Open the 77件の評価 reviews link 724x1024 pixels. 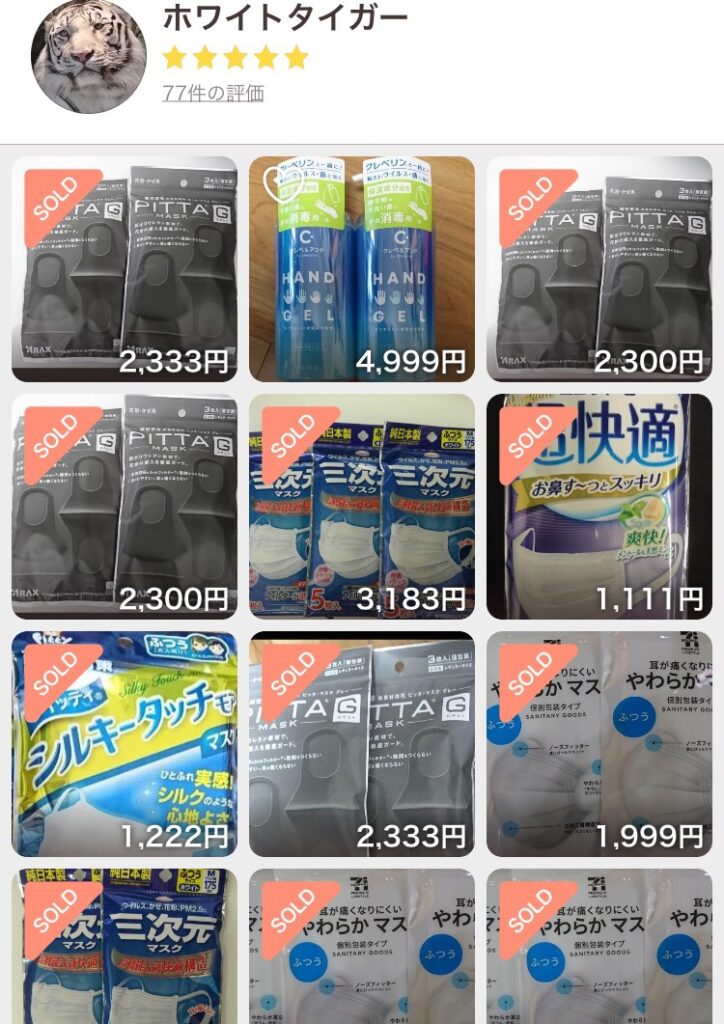(213, 94)
